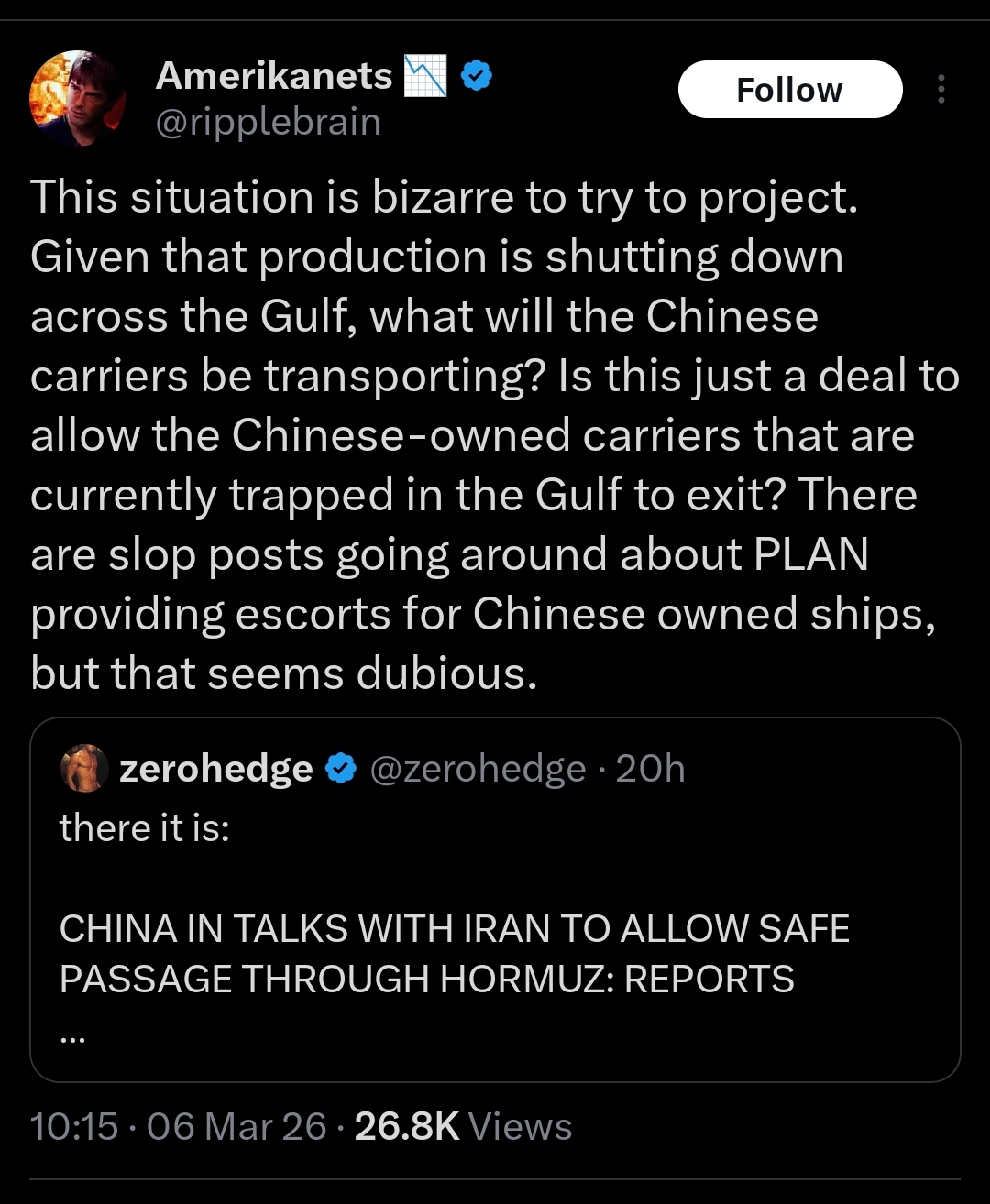The width and height of the screenshot is (990, 1204).
Task: View the 26.8K Views count details
Action: click(x=463, y=1126)
